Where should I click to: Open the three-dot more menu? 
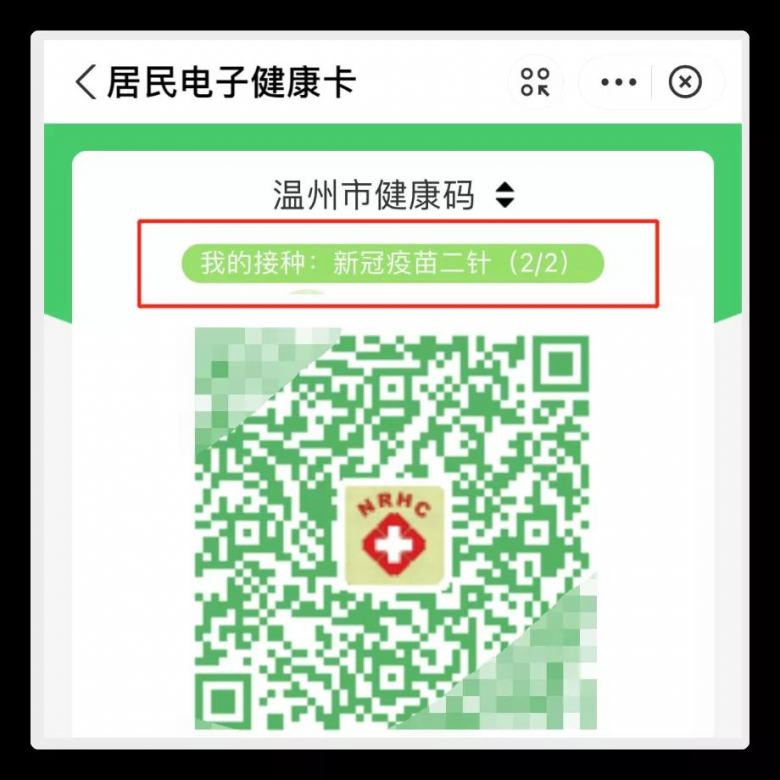click(x=618, y=82)
